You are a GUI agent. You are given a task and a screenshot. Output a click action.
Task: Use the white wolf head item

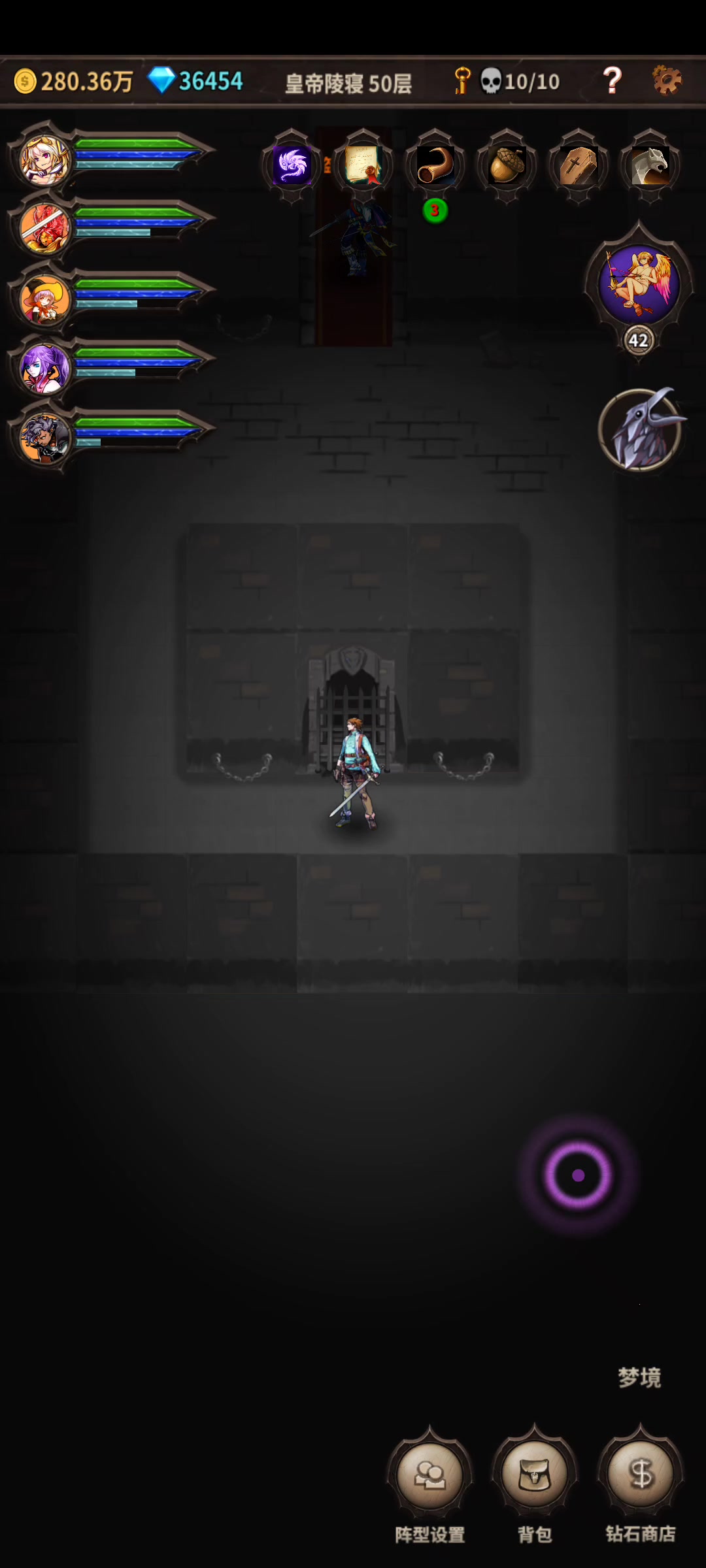coord(650,166)
